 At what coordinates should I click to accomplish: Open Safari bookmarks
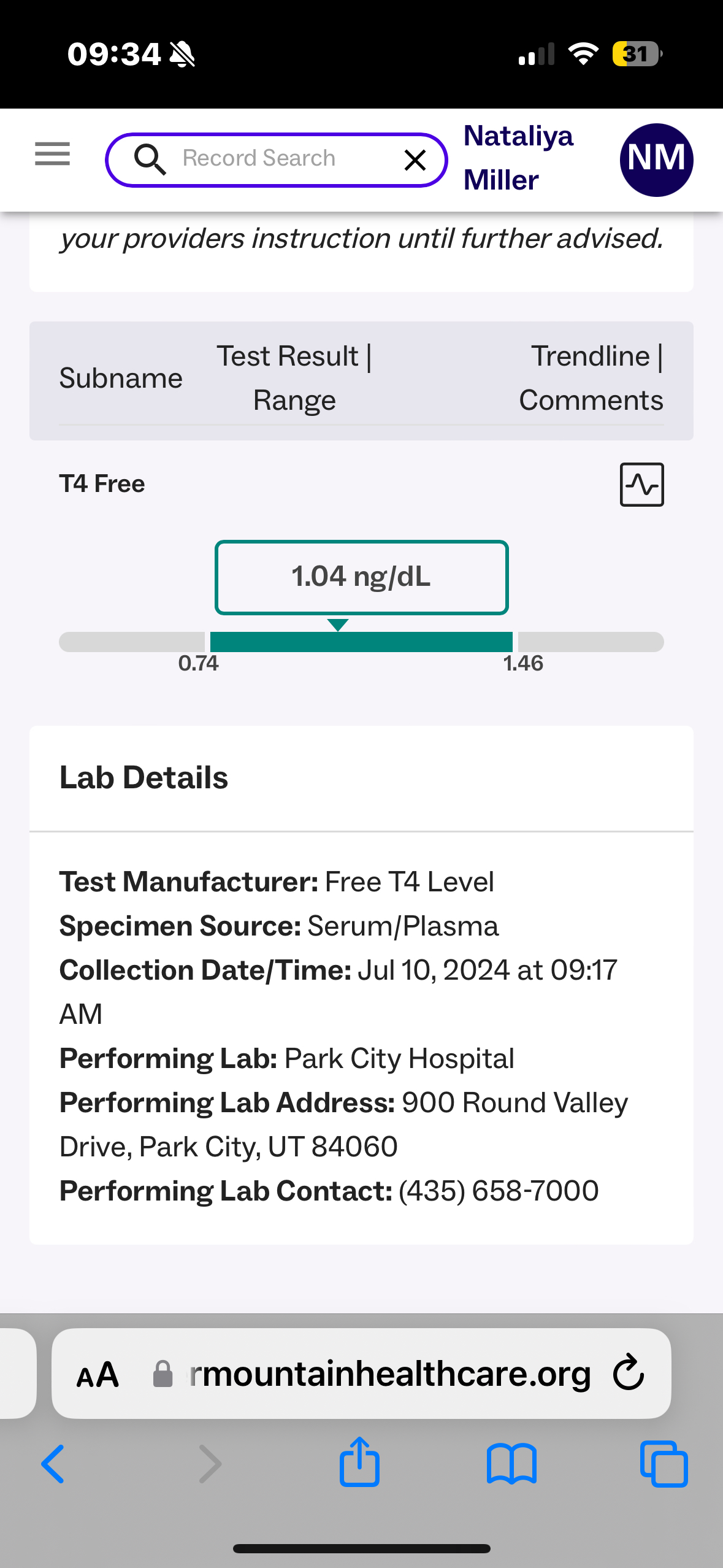(x=511, y=1464)
